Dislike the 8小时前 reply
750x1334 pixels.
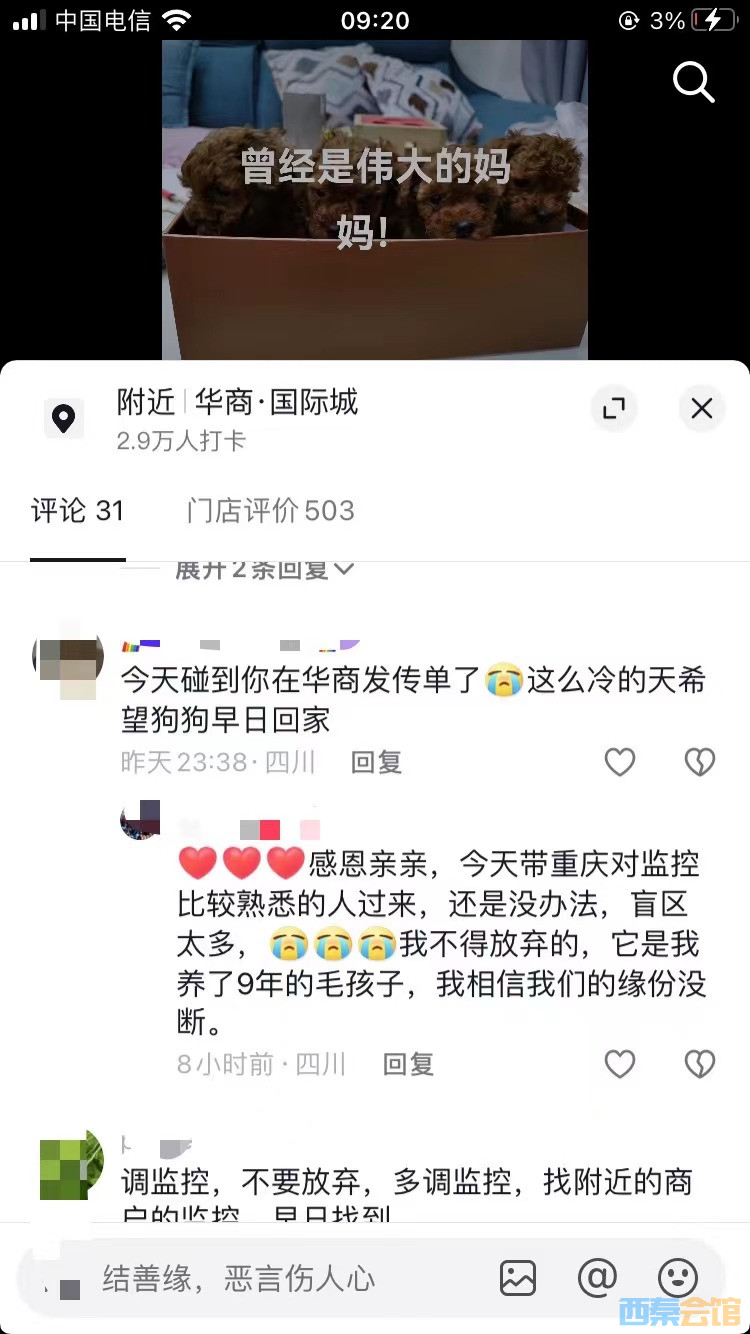point(699,1064)
